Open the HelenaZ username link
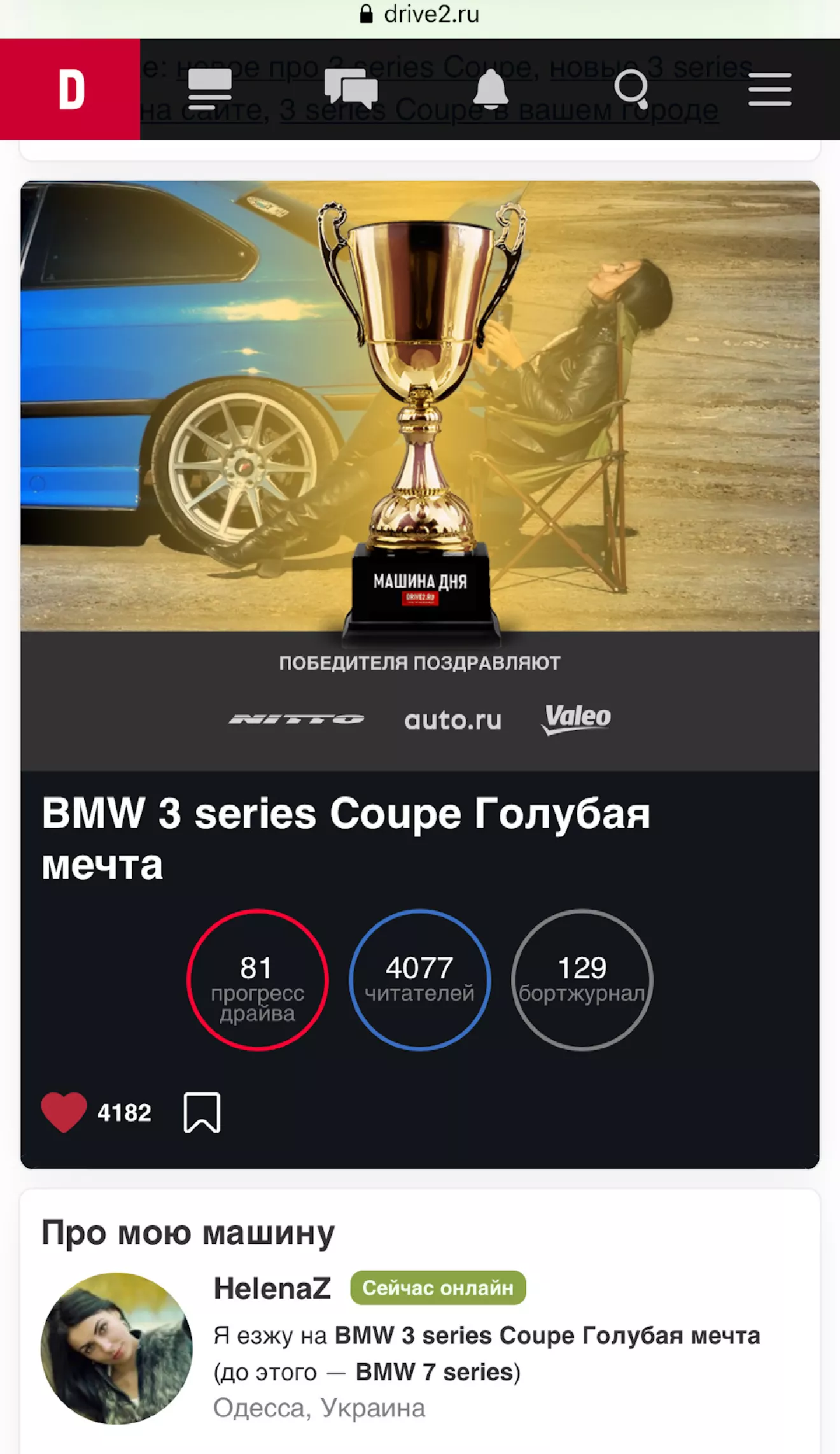The height and width of the screenshot is (1454, 840). pyautogui.click(x=272, y=1288)
